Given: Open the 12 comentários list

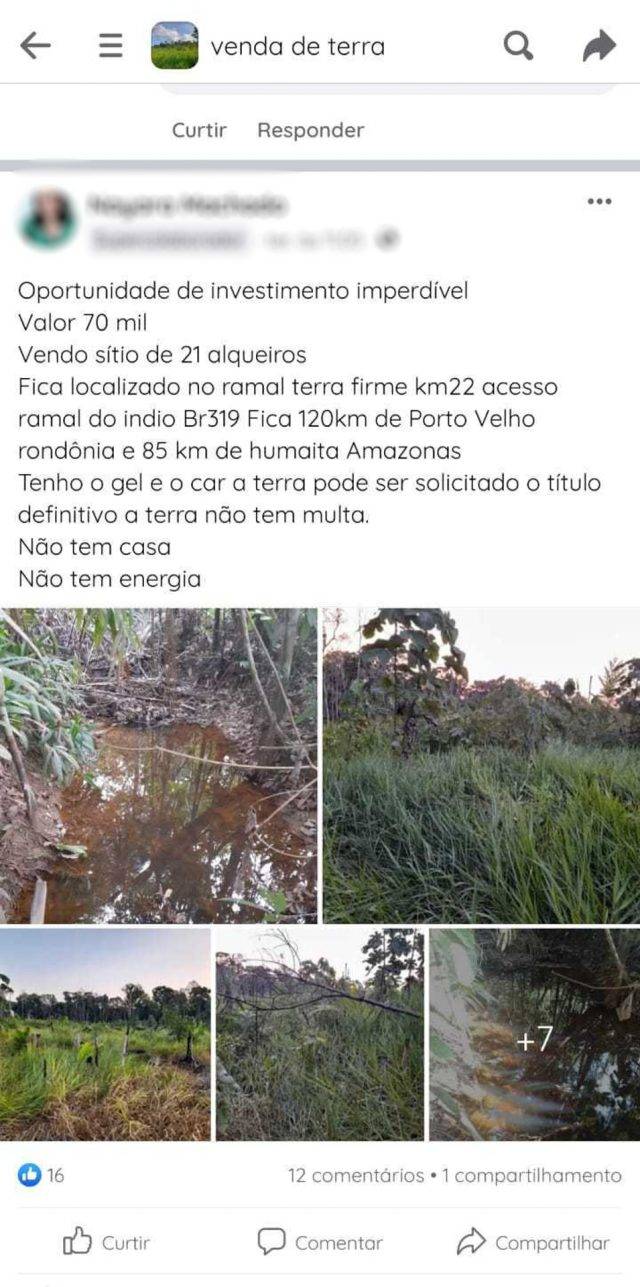Looking at the screenshot, I should [x=355, y=1176].
